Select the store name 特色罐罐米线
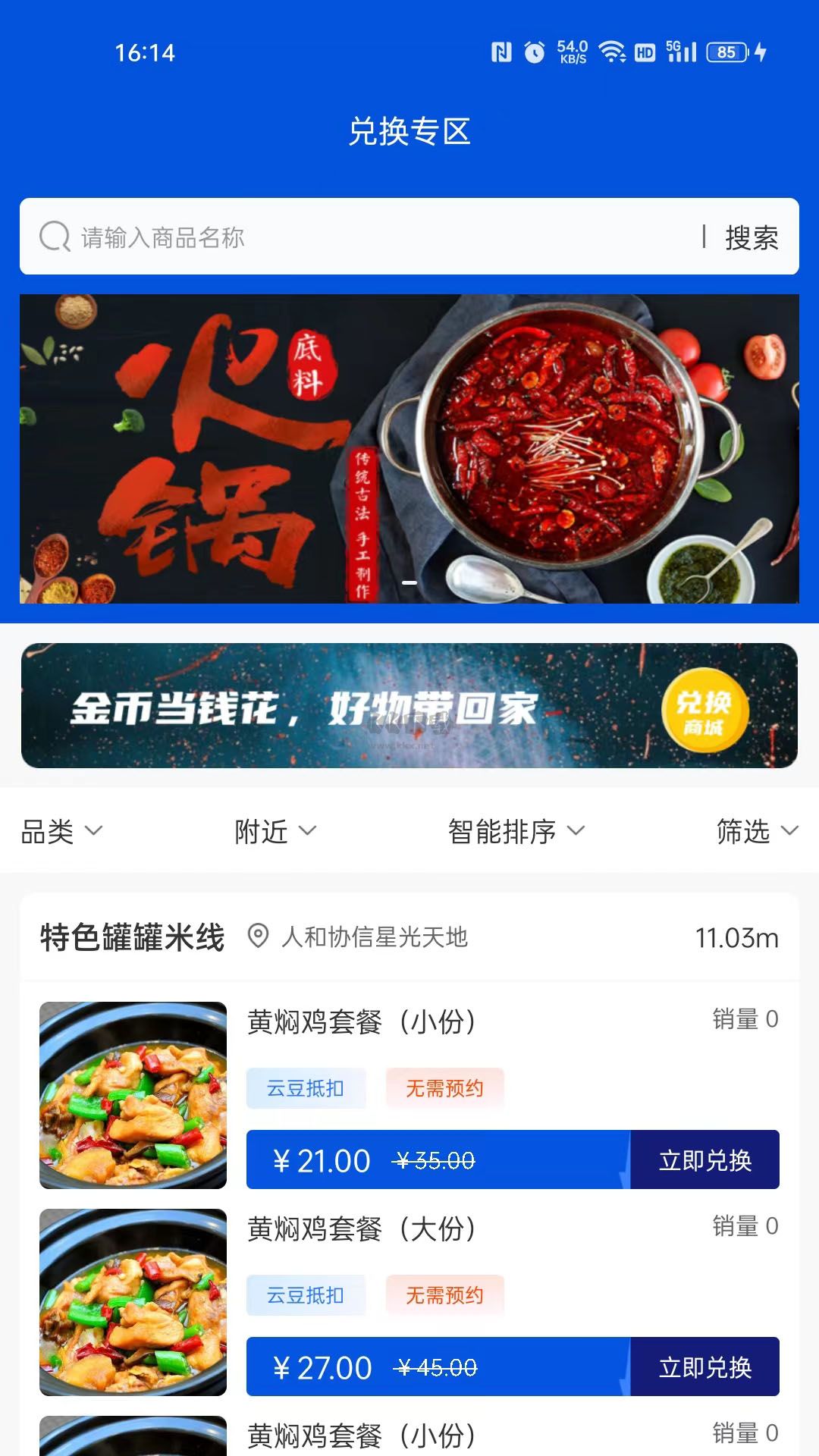819x1456 pixels. tap(131, 937)
